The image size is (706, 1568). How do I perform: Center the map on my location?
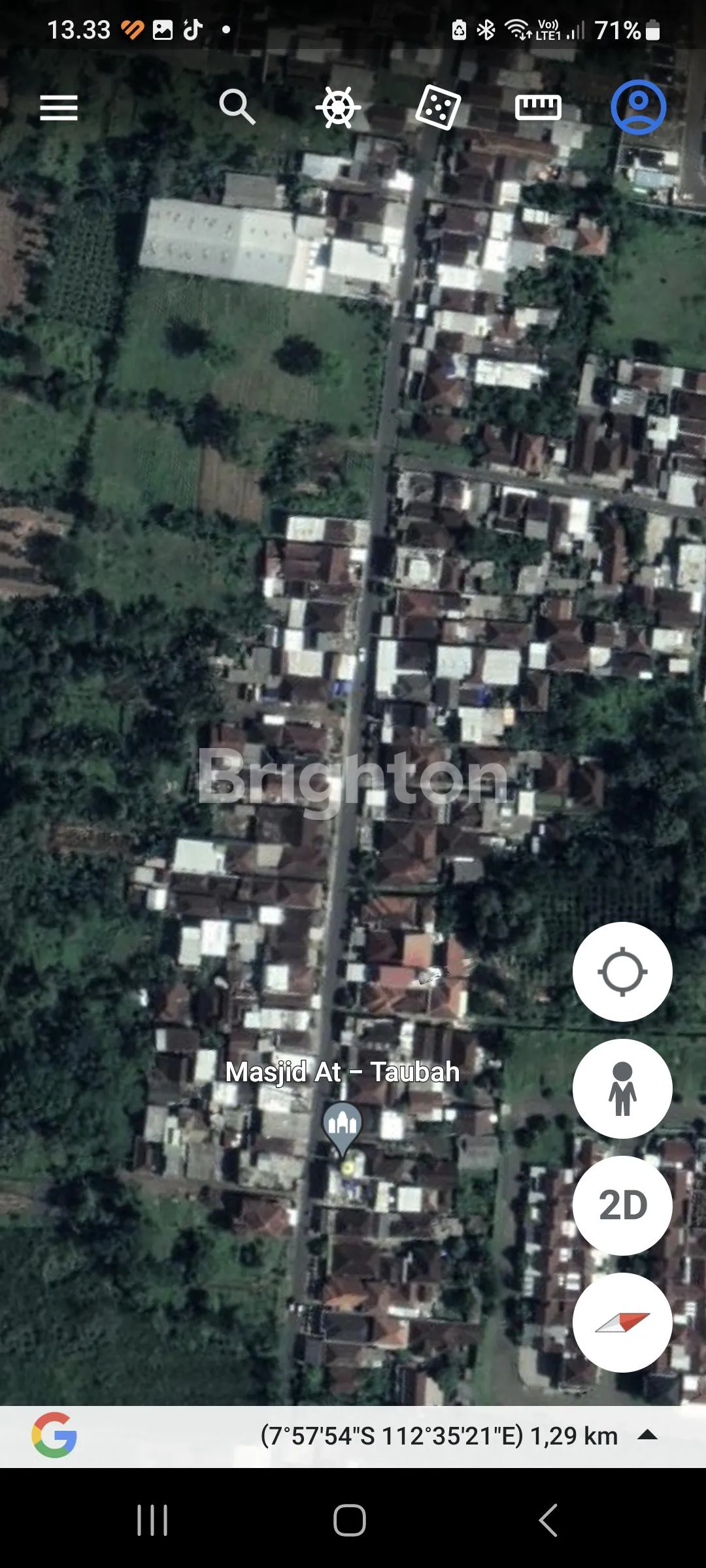(622, 972)
